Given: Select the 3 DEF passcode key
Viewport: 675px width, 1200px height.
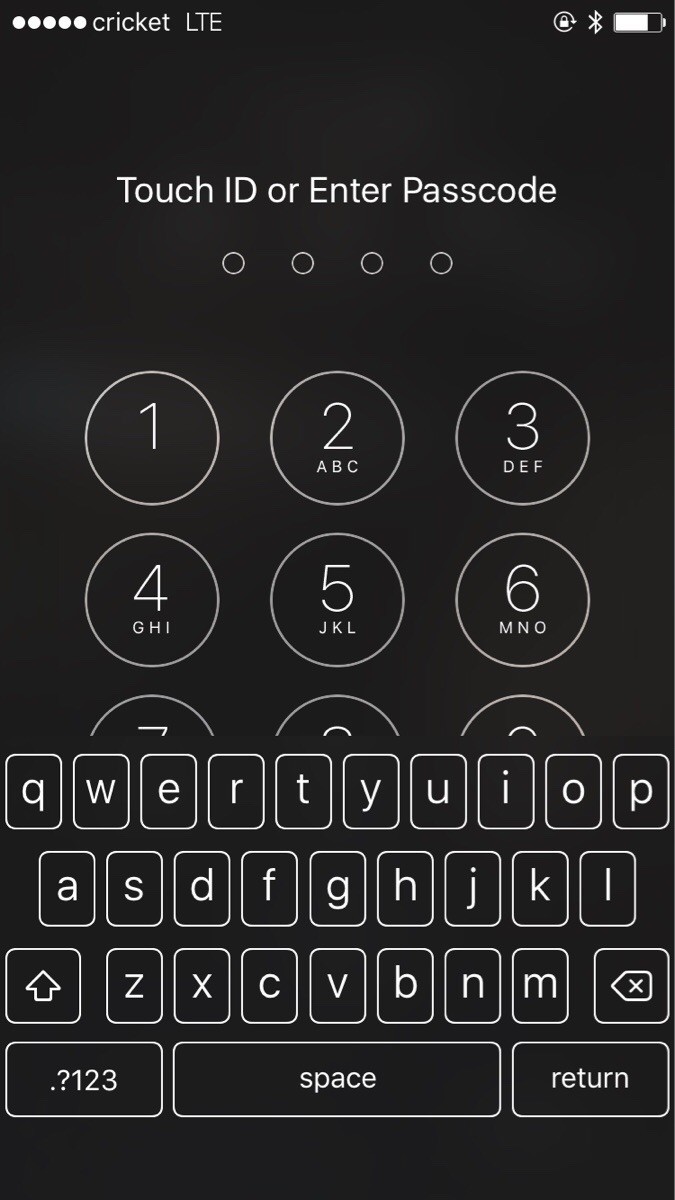Looking at the screenshot, I should (522, 437).
